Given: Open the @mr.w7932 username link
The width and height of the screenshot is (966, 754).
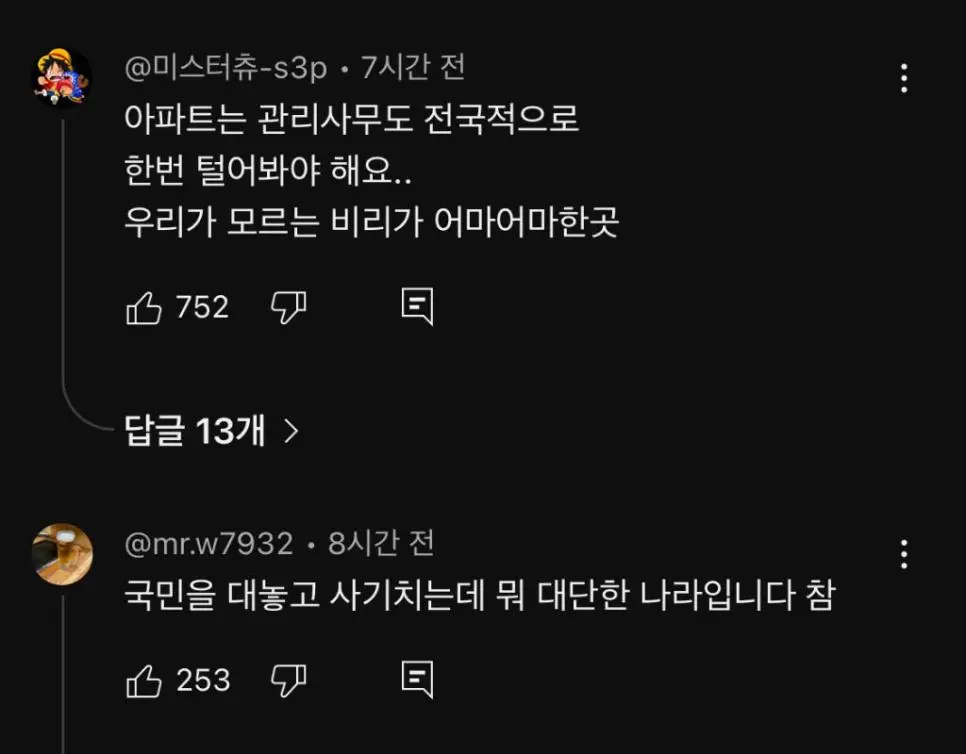Looking at the screenshot, I should (209, 544).
